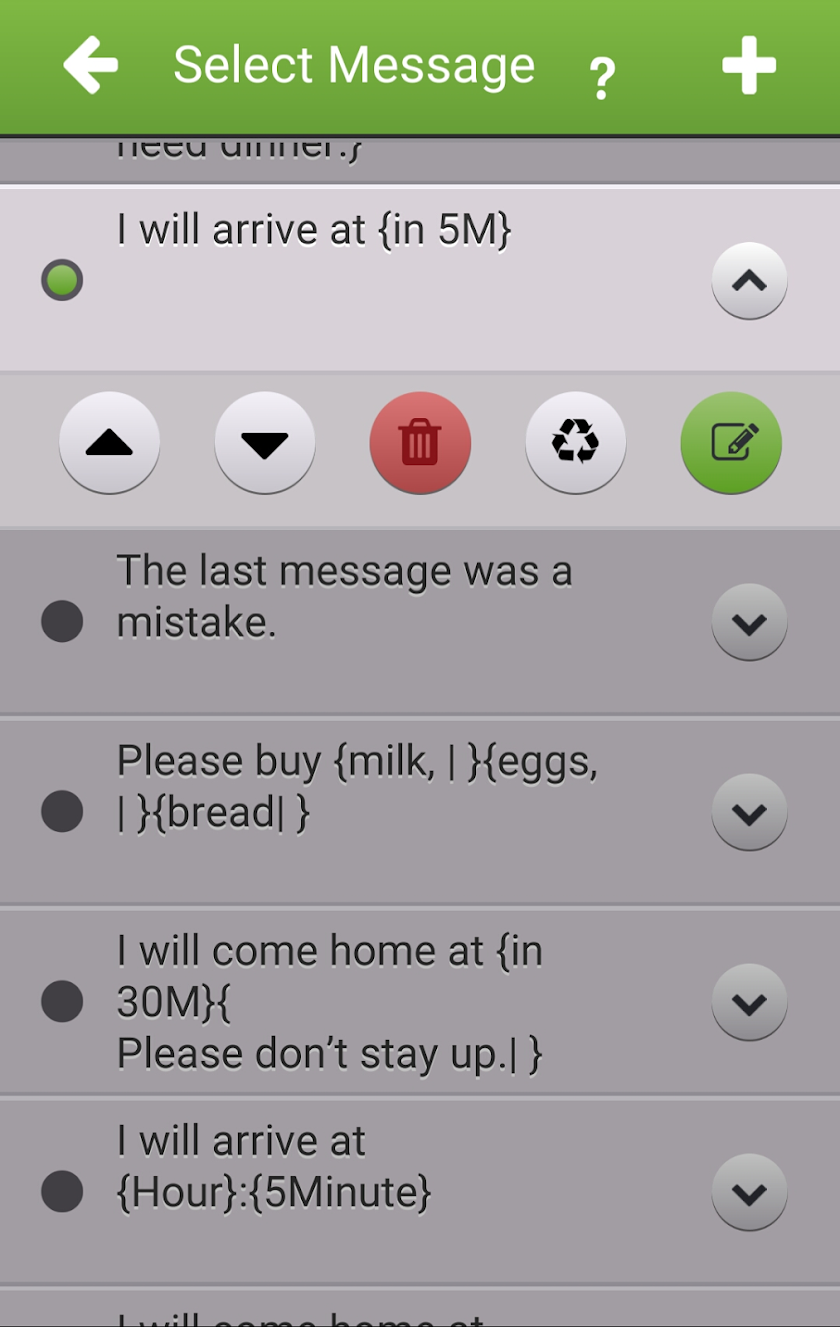Expand options for 'Please don't stay up' message
The image size is (840, 1327).
pos(749,1002)
